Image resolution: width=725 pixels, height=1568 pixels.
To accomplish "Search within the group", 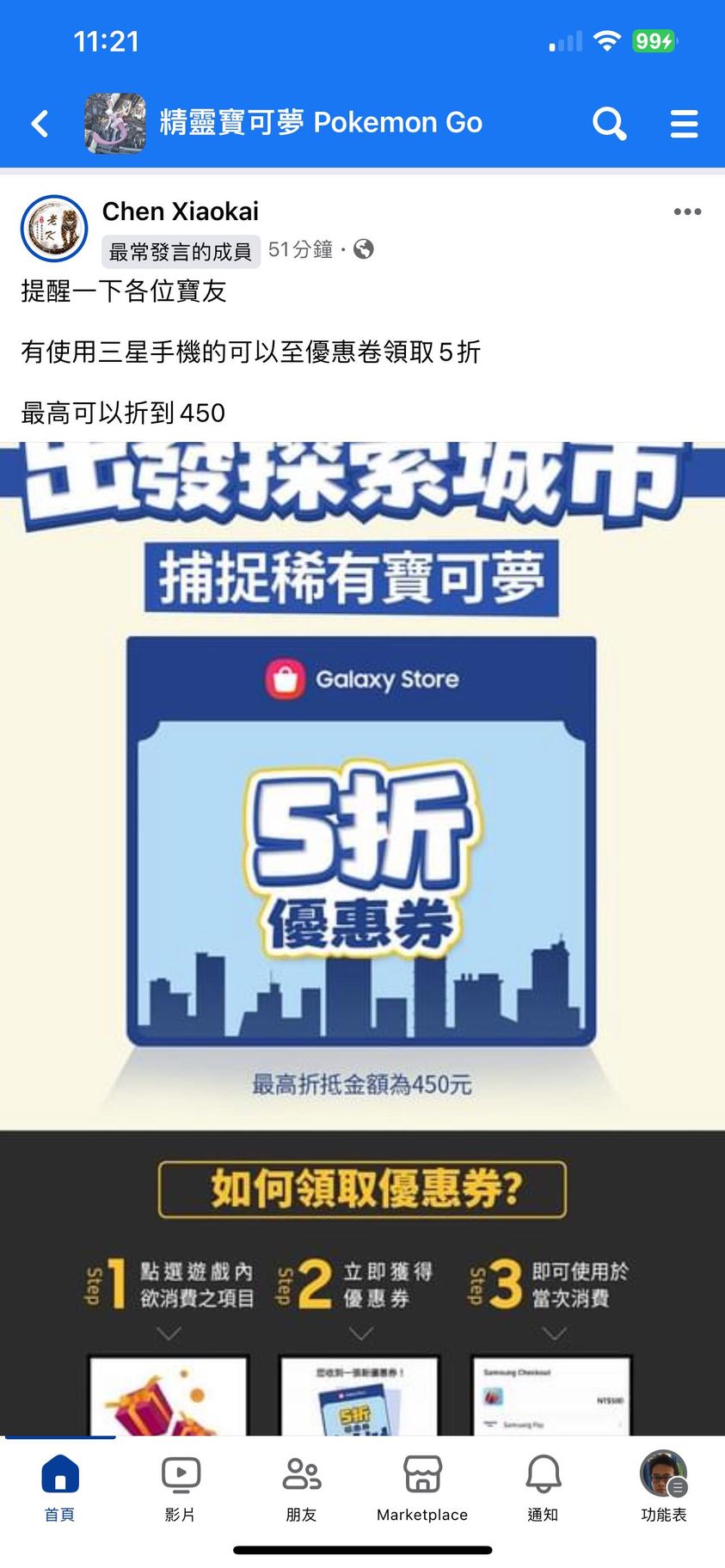I will 609,124.
